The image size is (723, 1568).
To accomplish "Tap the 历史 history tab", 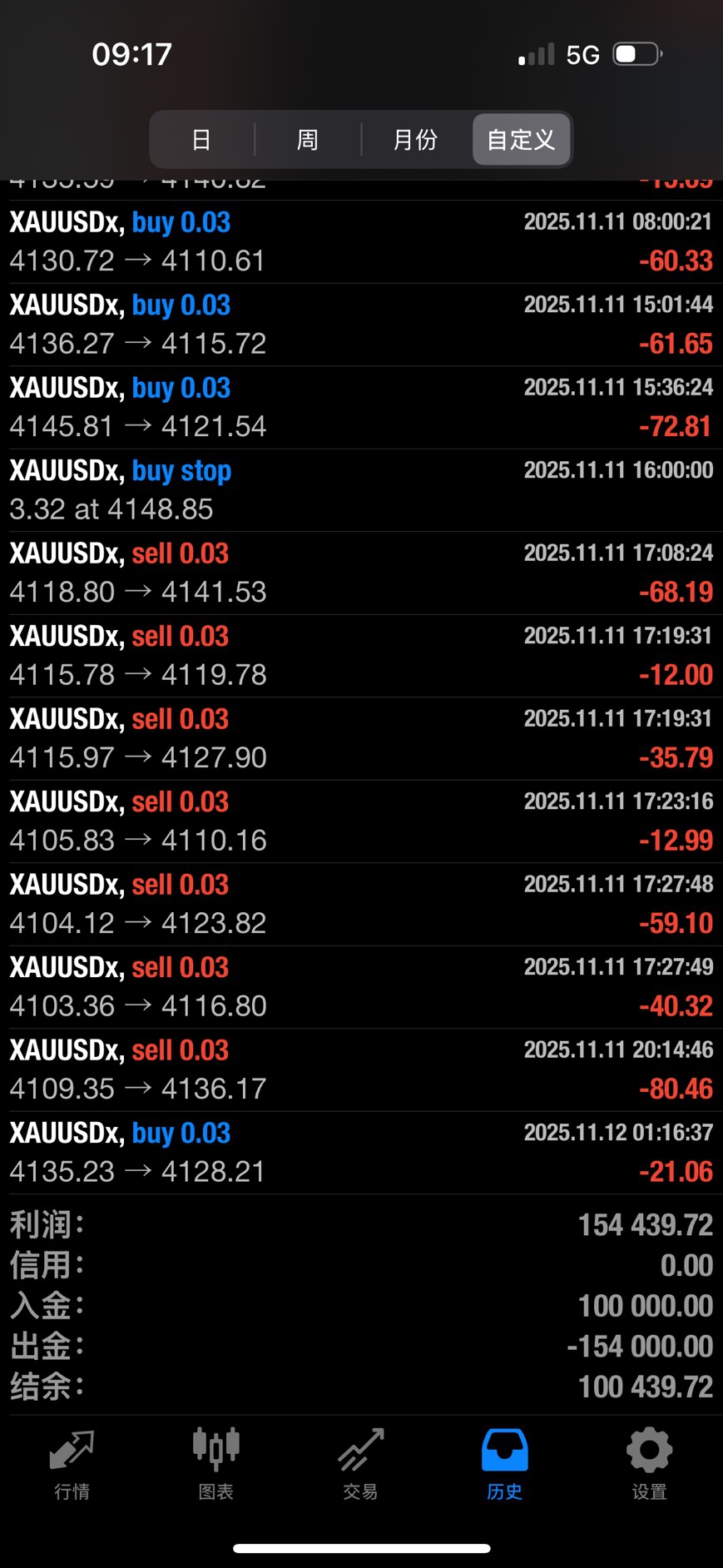I will (504, 1465).
